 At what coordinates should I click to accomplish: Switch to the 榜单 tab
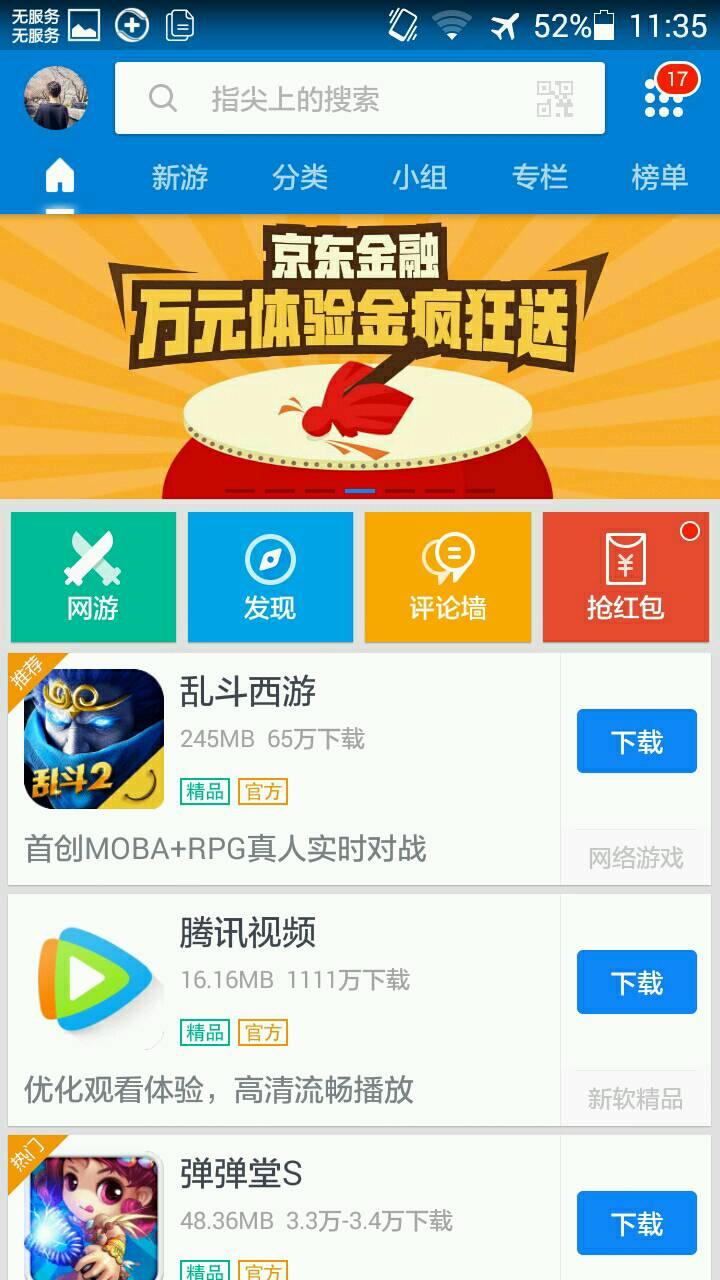660,177
